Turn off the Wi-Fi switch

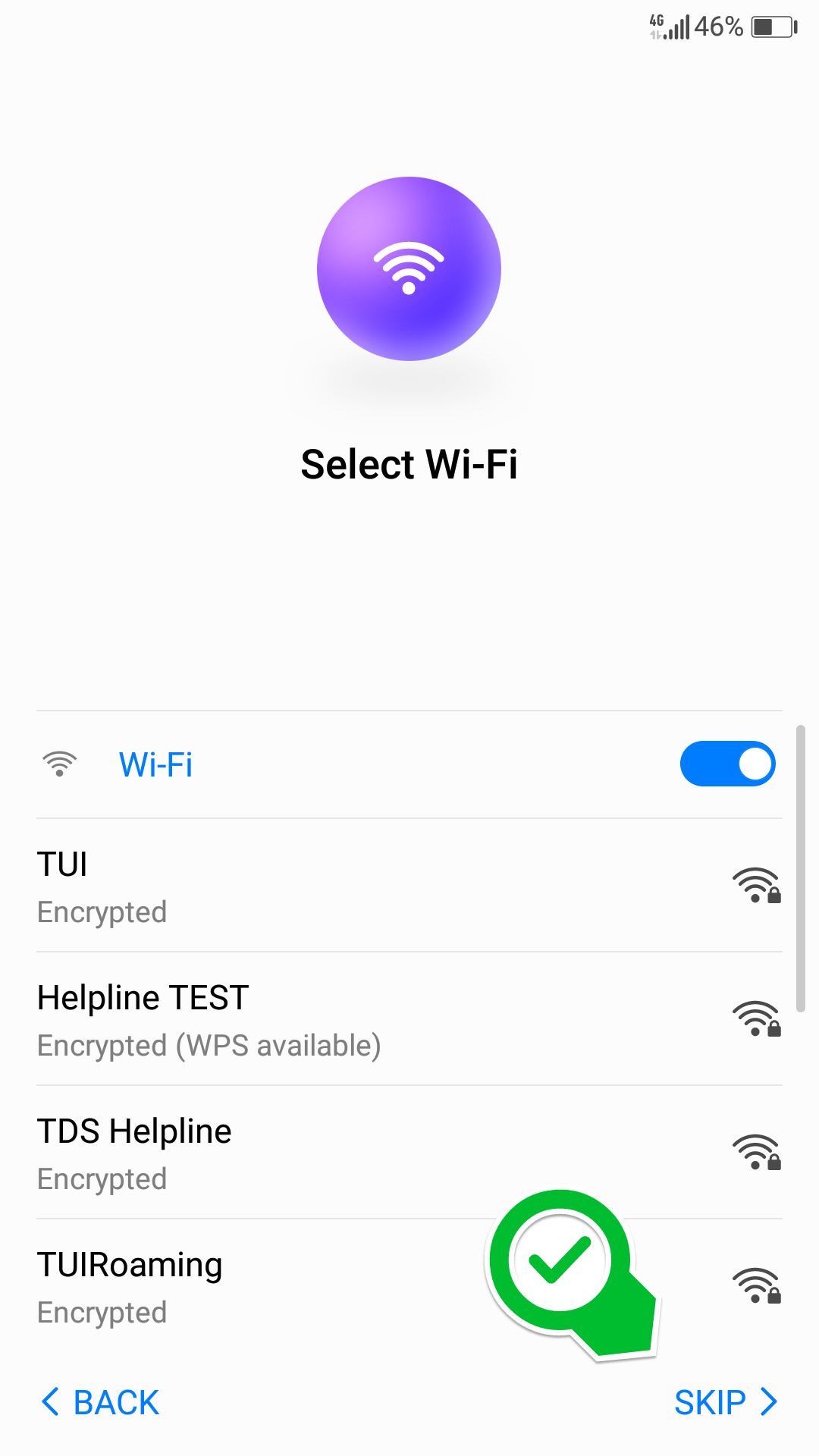coord(727,764)
